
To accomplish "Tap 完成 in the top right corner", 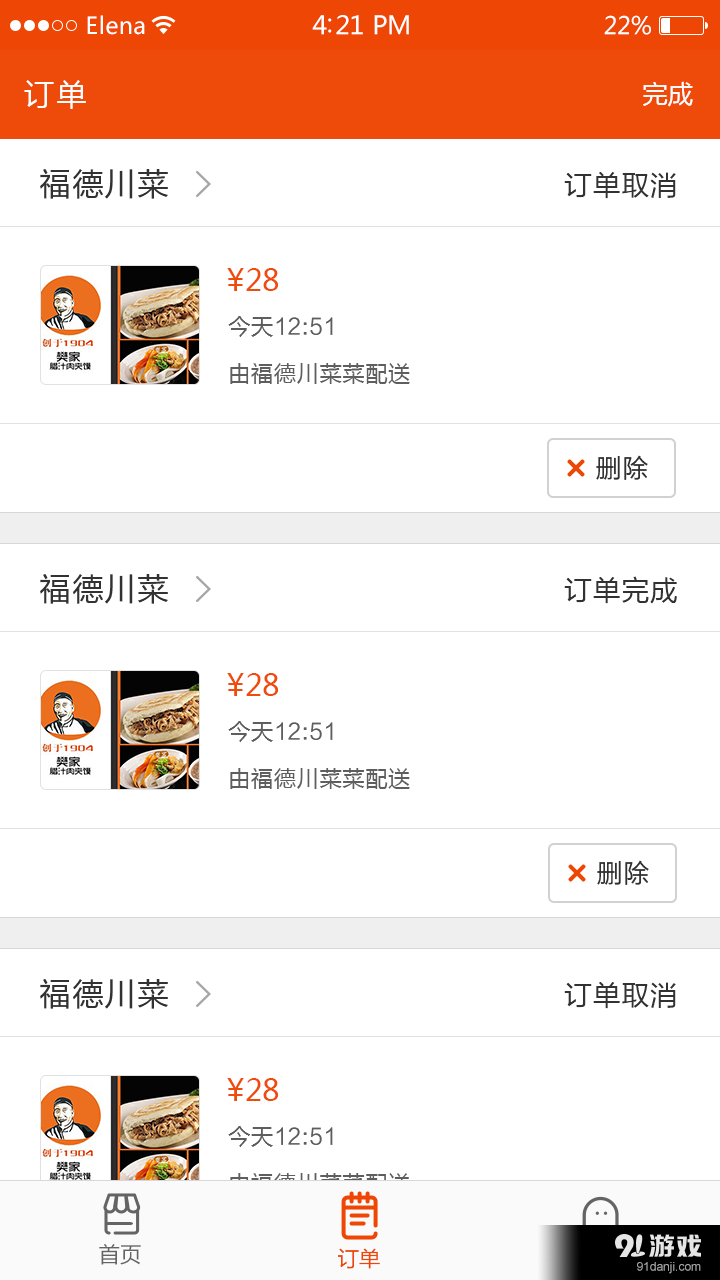I will pos(668,95).
